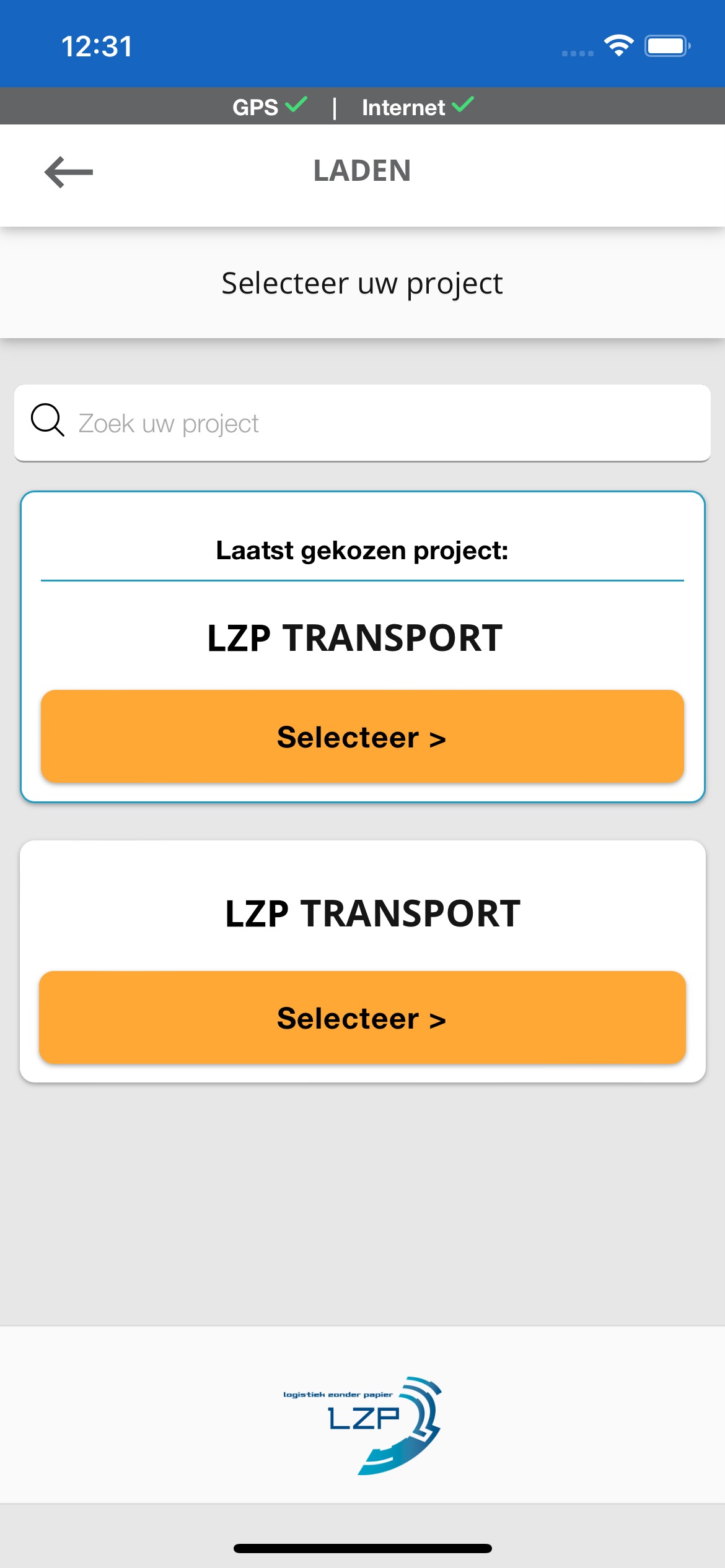725x1568 pixels.
Task: Click the Selecteer uw project header
Action: click(362, 283)
